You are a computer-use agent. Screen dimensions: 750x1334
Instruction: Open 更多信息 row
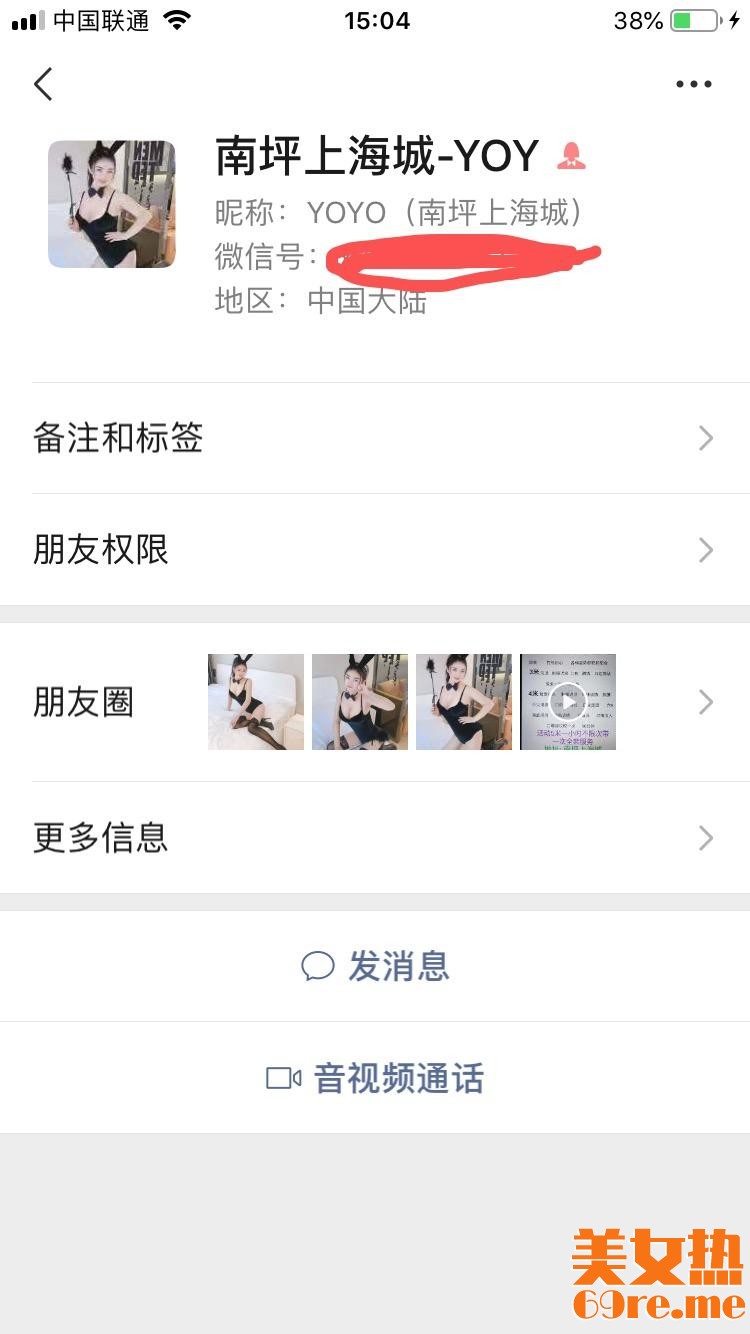(375, 837)
